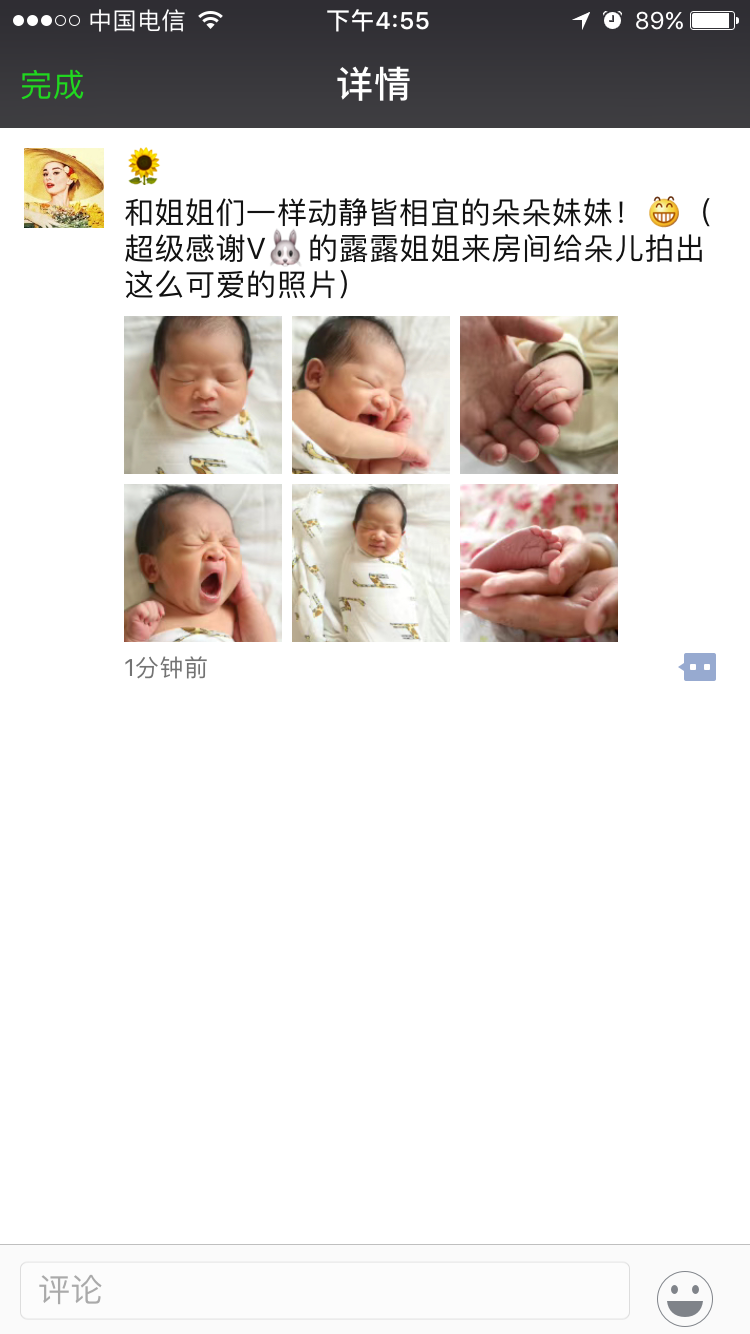View the second photo of baby stretching
This screenshot has width=750, height=1334.
371,395
